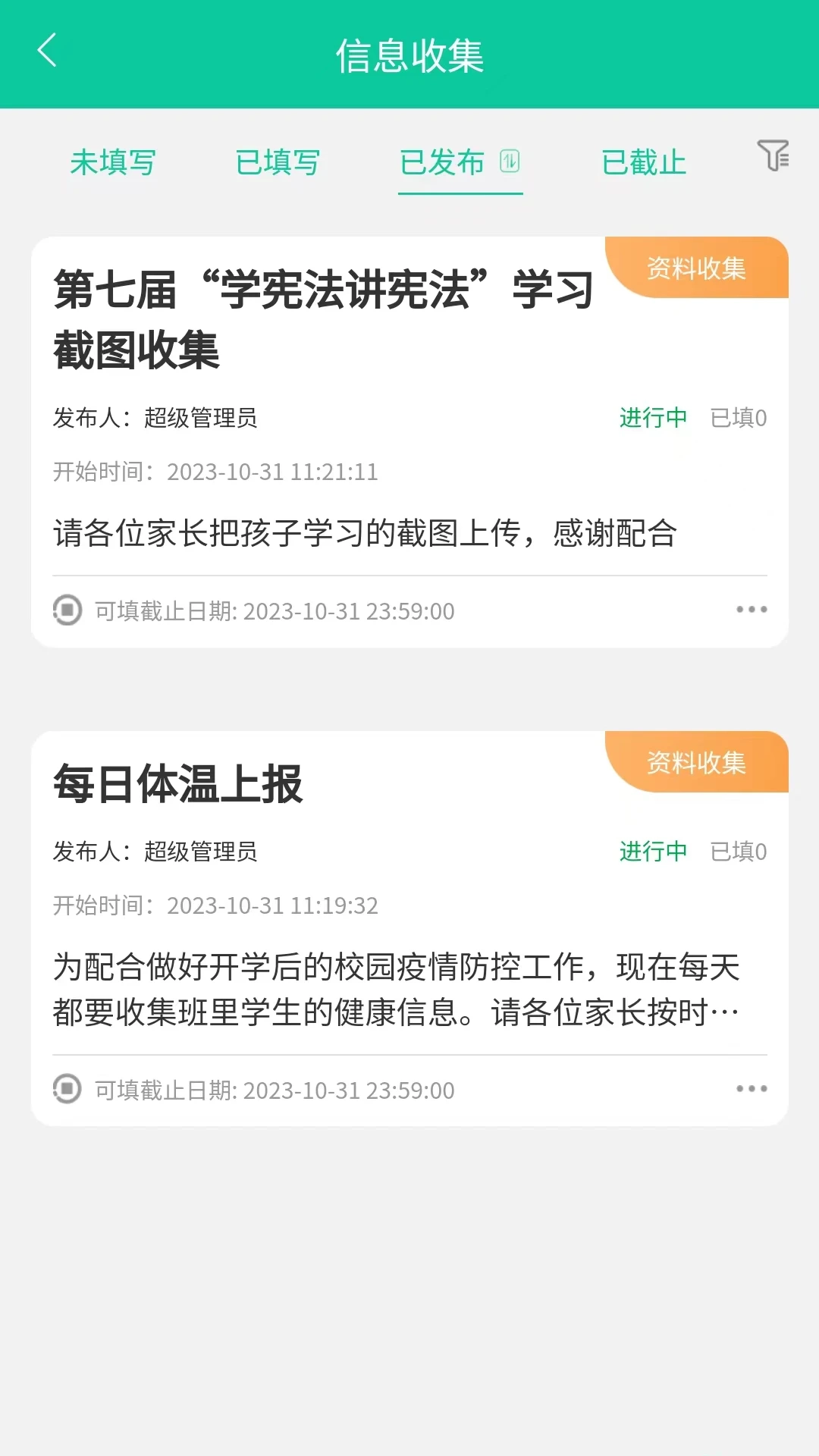Tap the 进行中 status on 每日体温上报 card
819x1456 pixels.
pyautogui.click(x=653, y=851)
